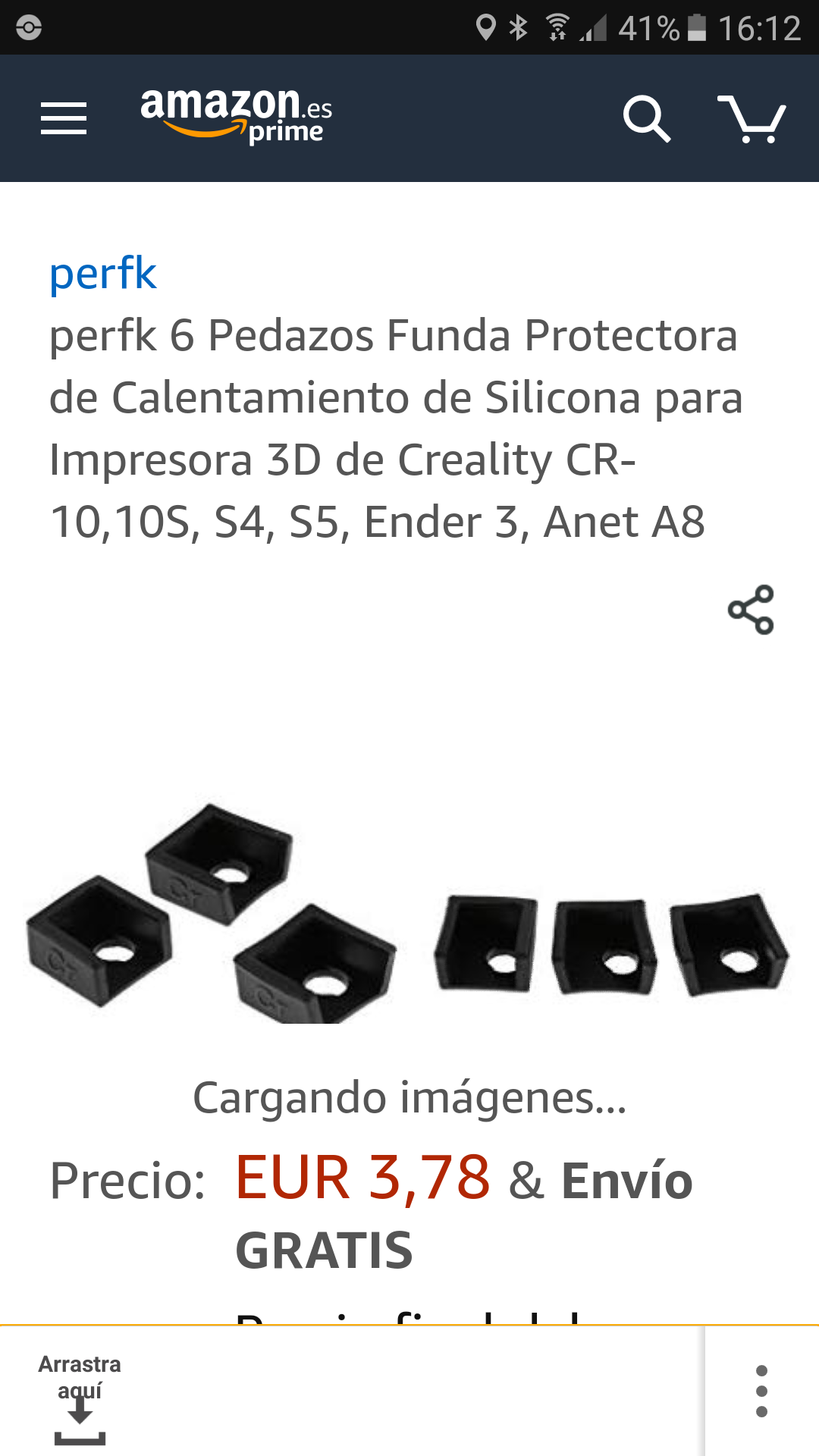Open the hamburger navigation menu
819x1456 pixels.
(x=64, y=118)
